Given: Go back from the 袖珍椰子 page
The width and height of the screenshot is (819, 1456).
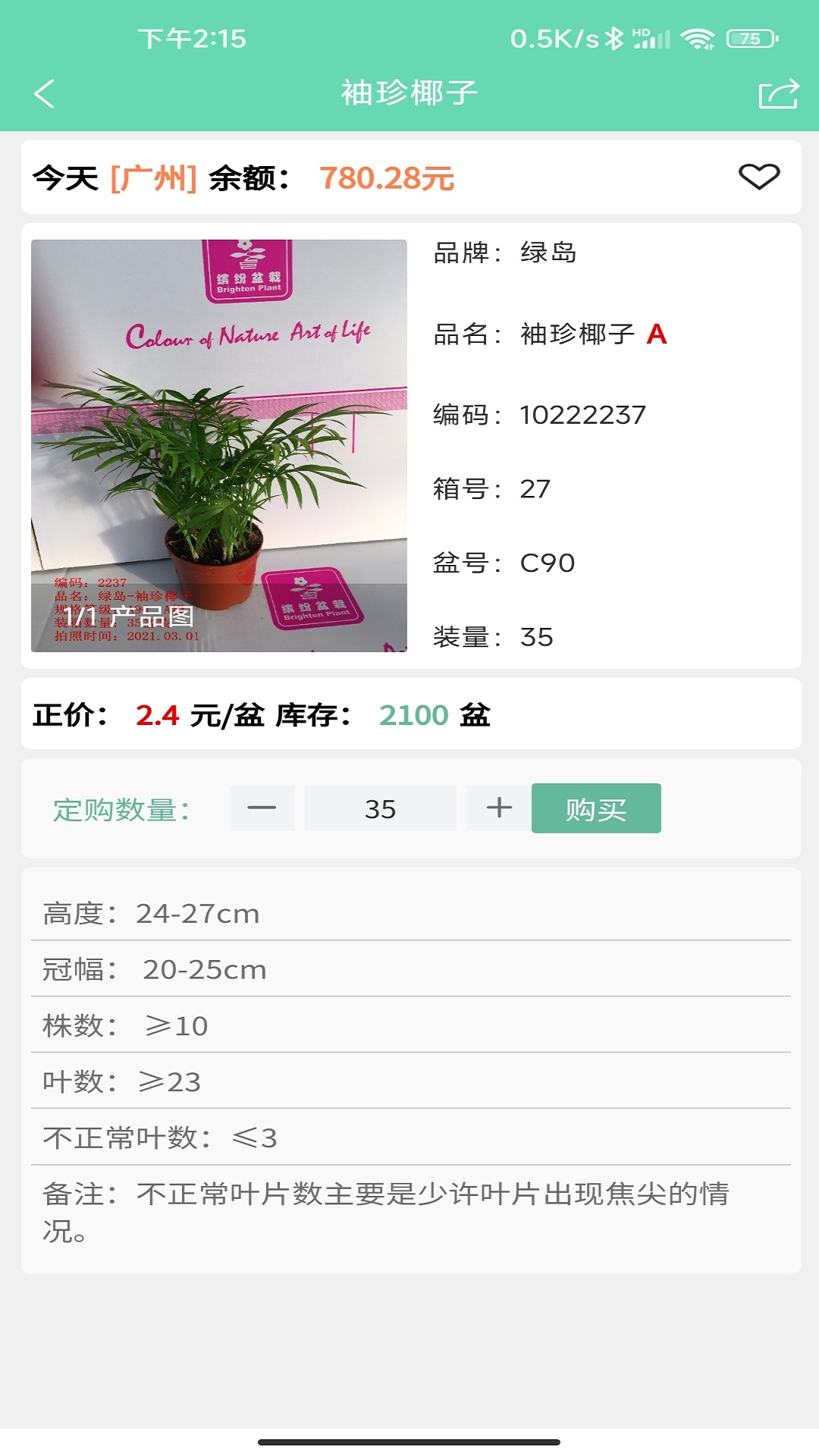Looking at the screenshot, I should coord(45,94).
